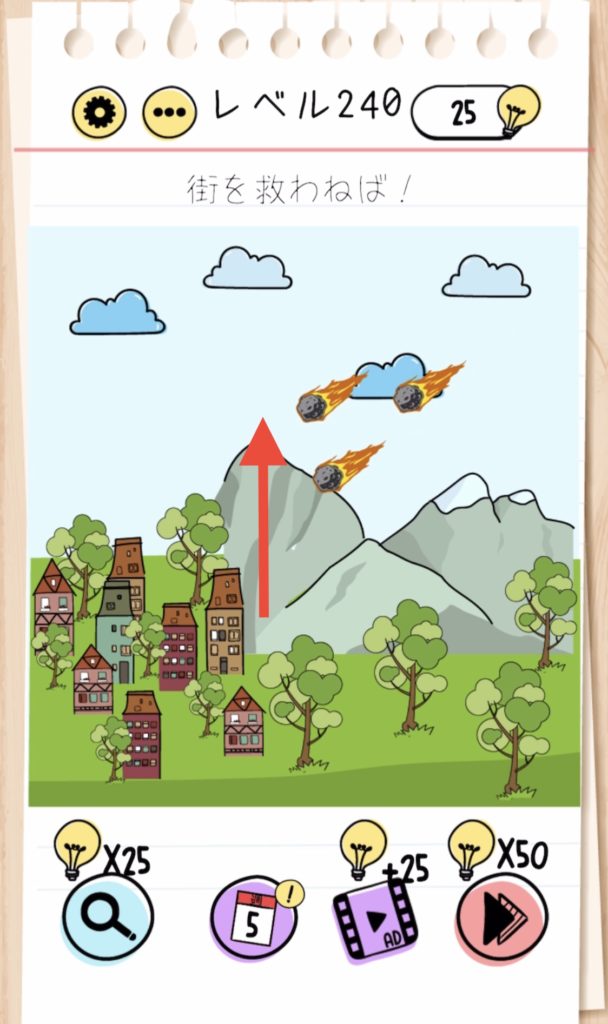
Task: Open the settings gear
Action: pos(98,111)
